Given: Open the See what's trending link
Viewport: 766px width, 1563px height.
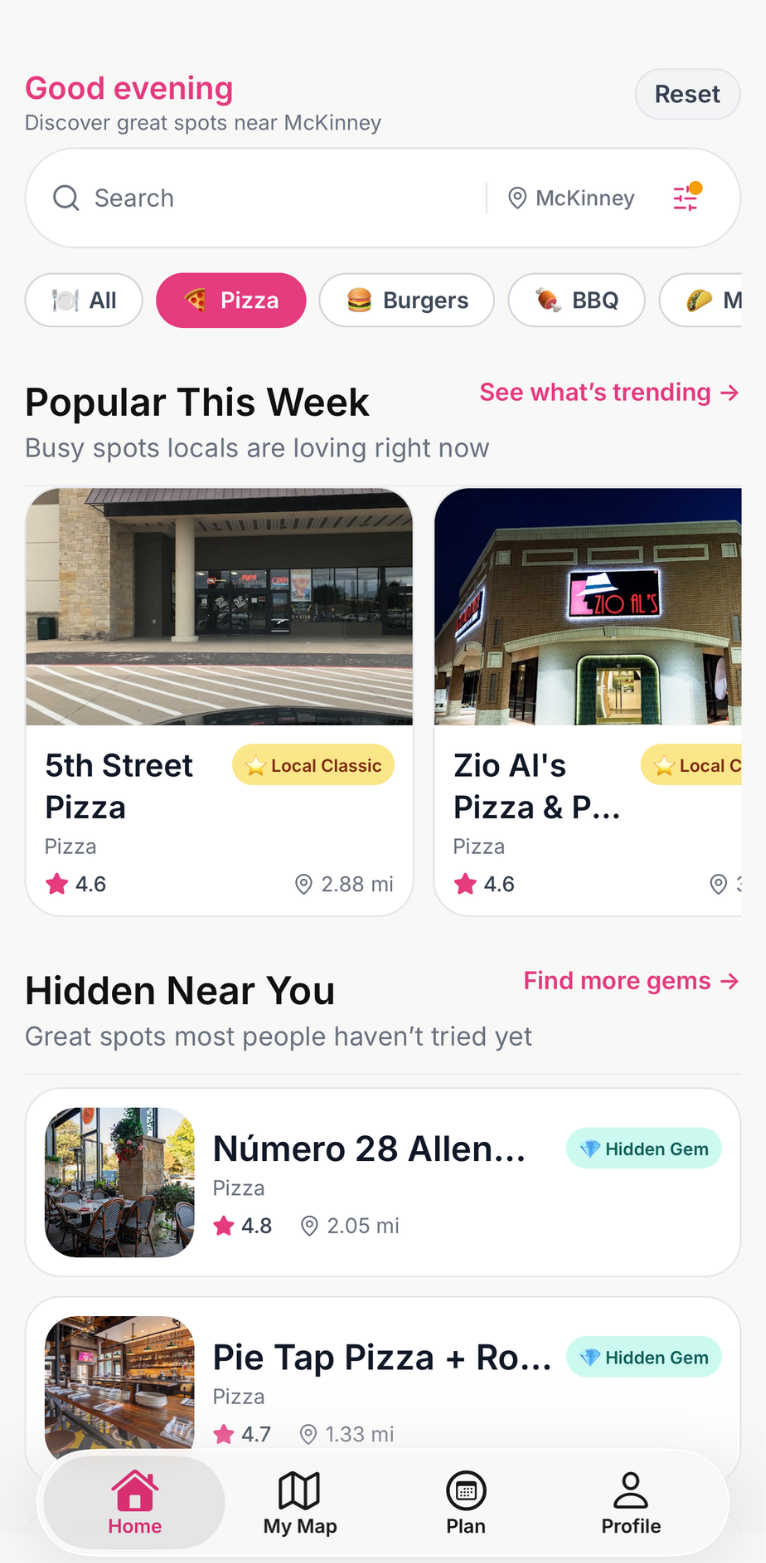Looking at the screenshot, I should (609, 392).
